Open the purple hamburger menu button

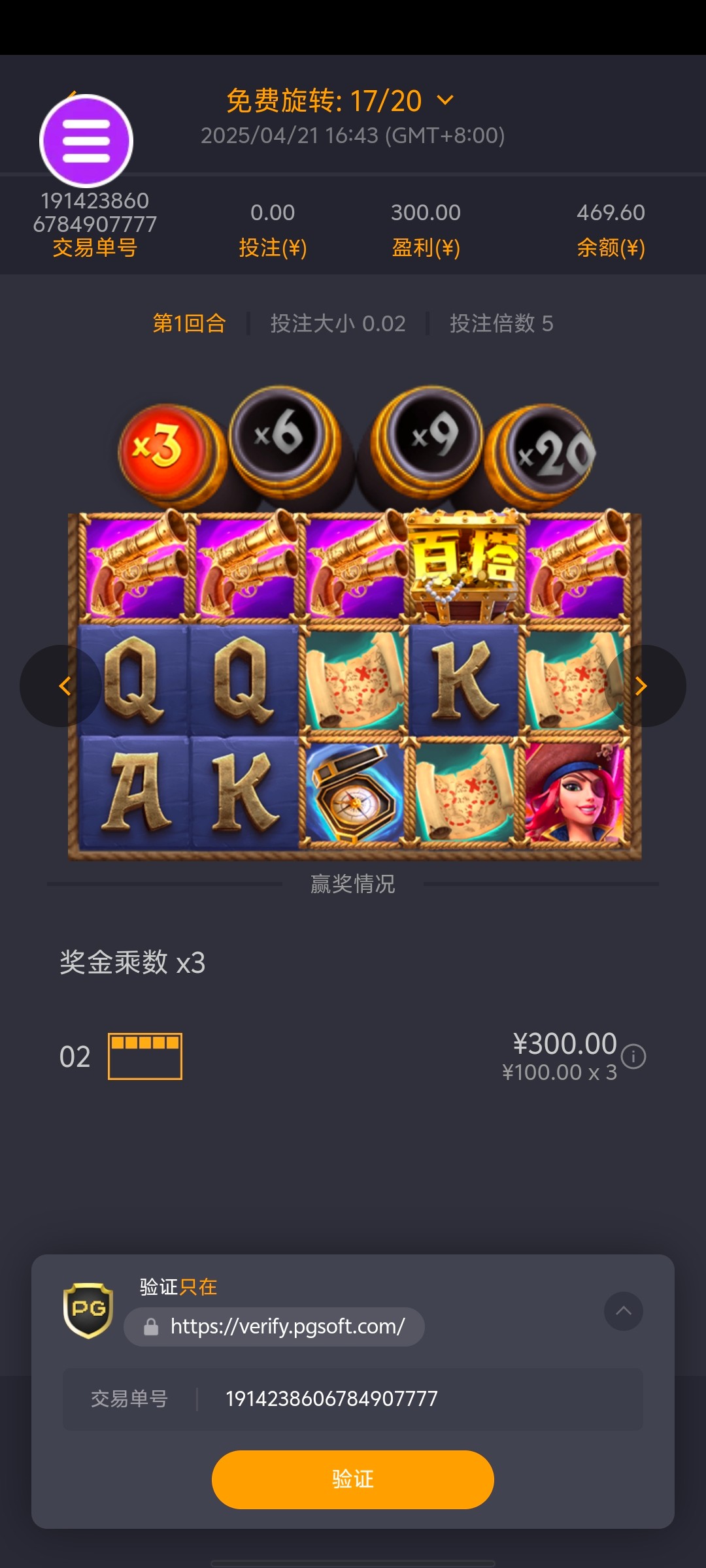click(86, 140)
